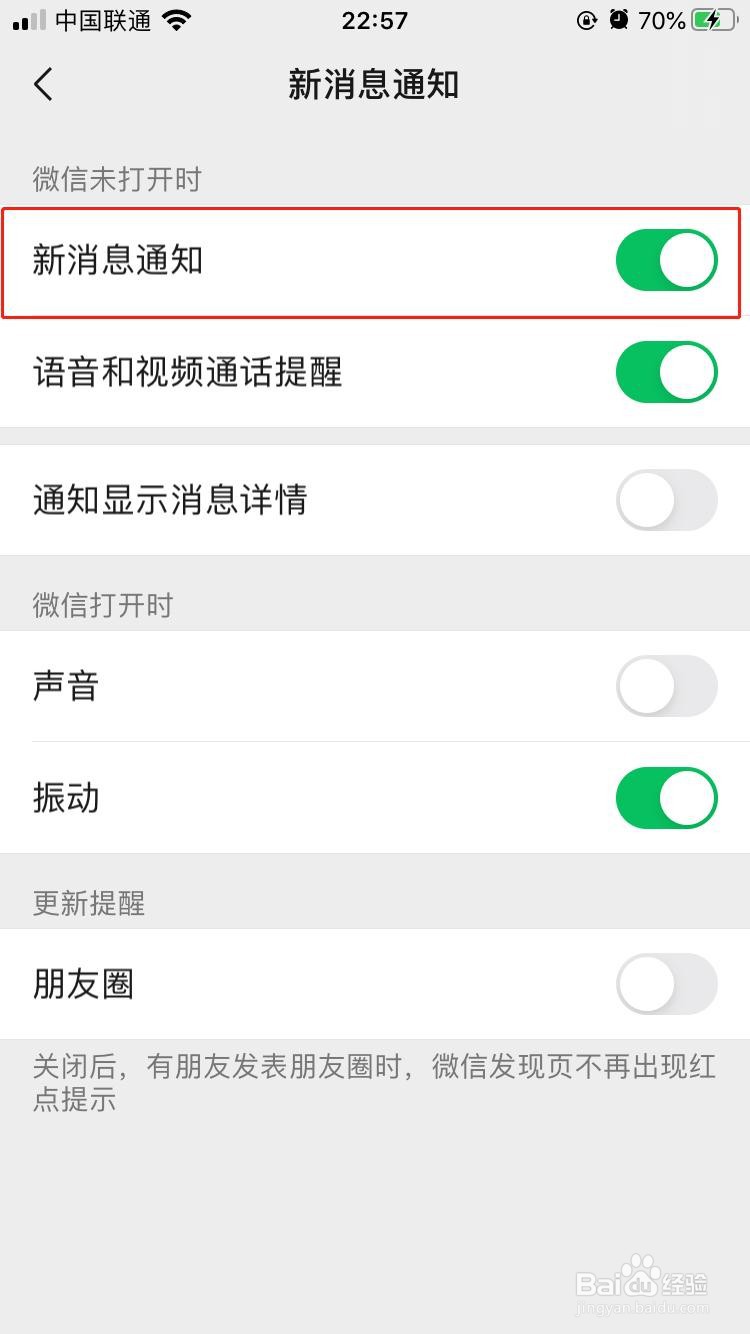Turn off 语音和视频通话提醒
The image size is (750, 1334).
(666, 372)
